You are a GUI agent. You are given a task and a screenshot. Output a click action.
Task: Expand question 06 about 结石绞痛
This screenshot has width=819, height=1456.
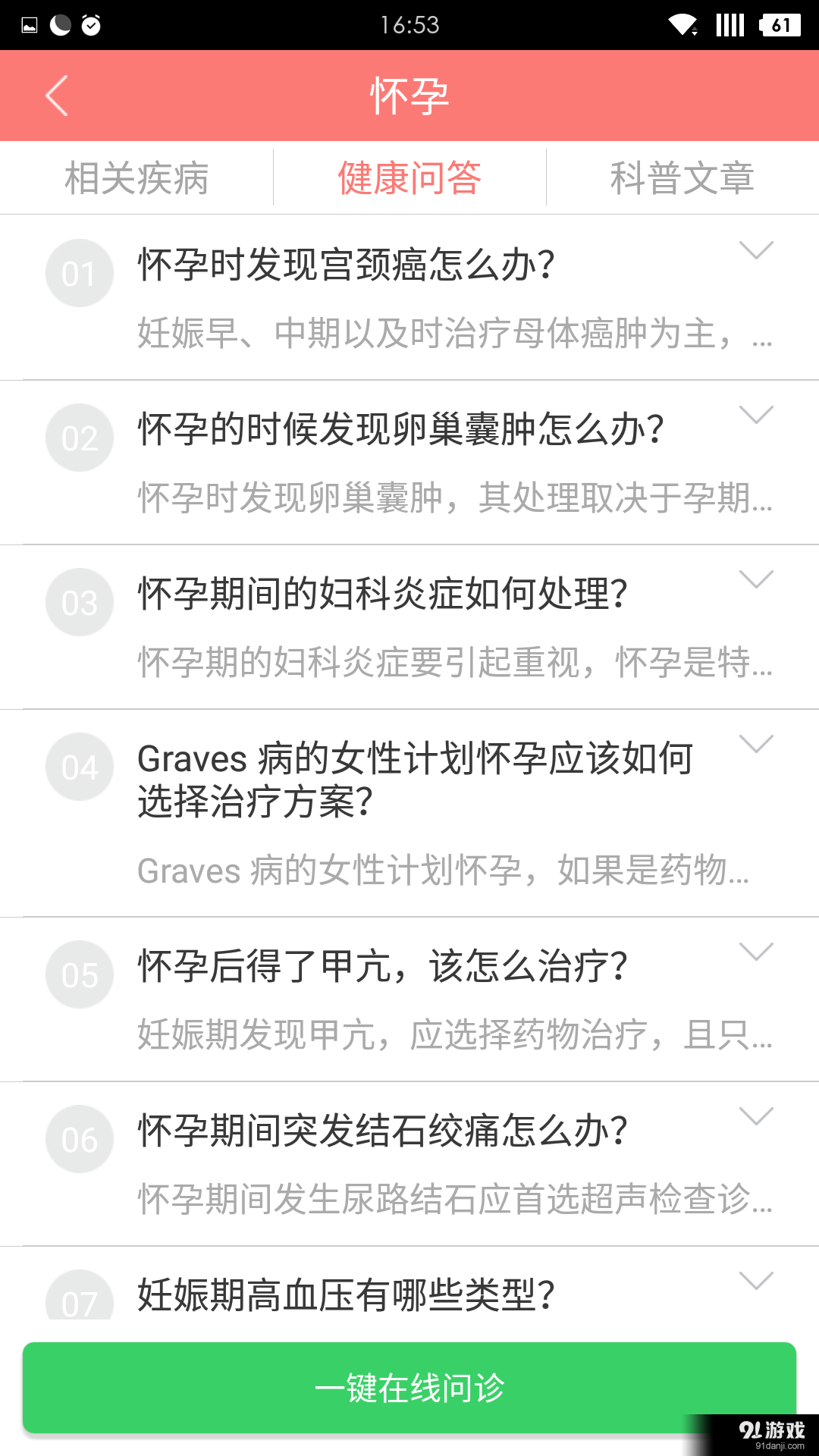756,1117
